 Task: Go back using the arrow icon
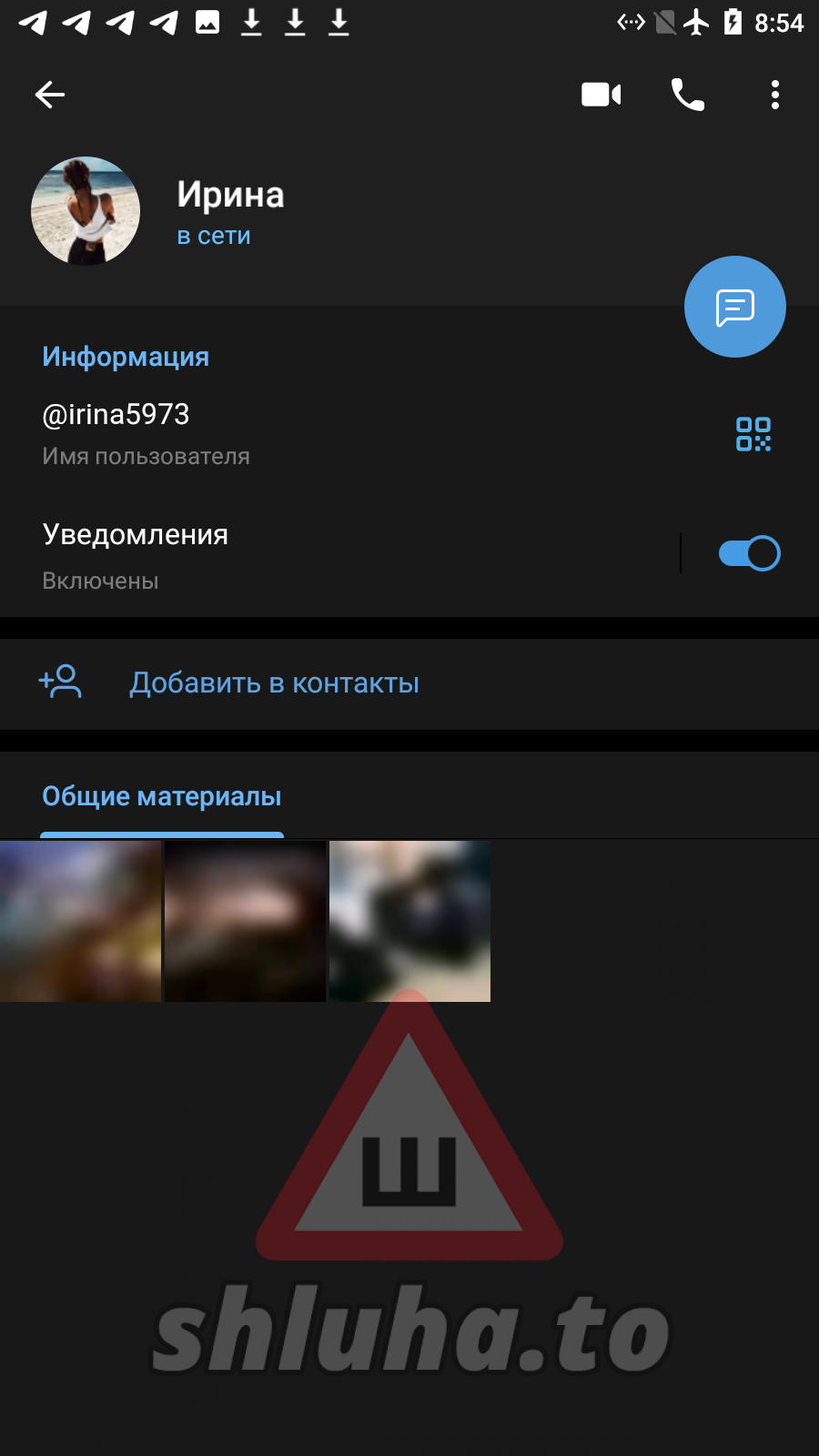50,95
